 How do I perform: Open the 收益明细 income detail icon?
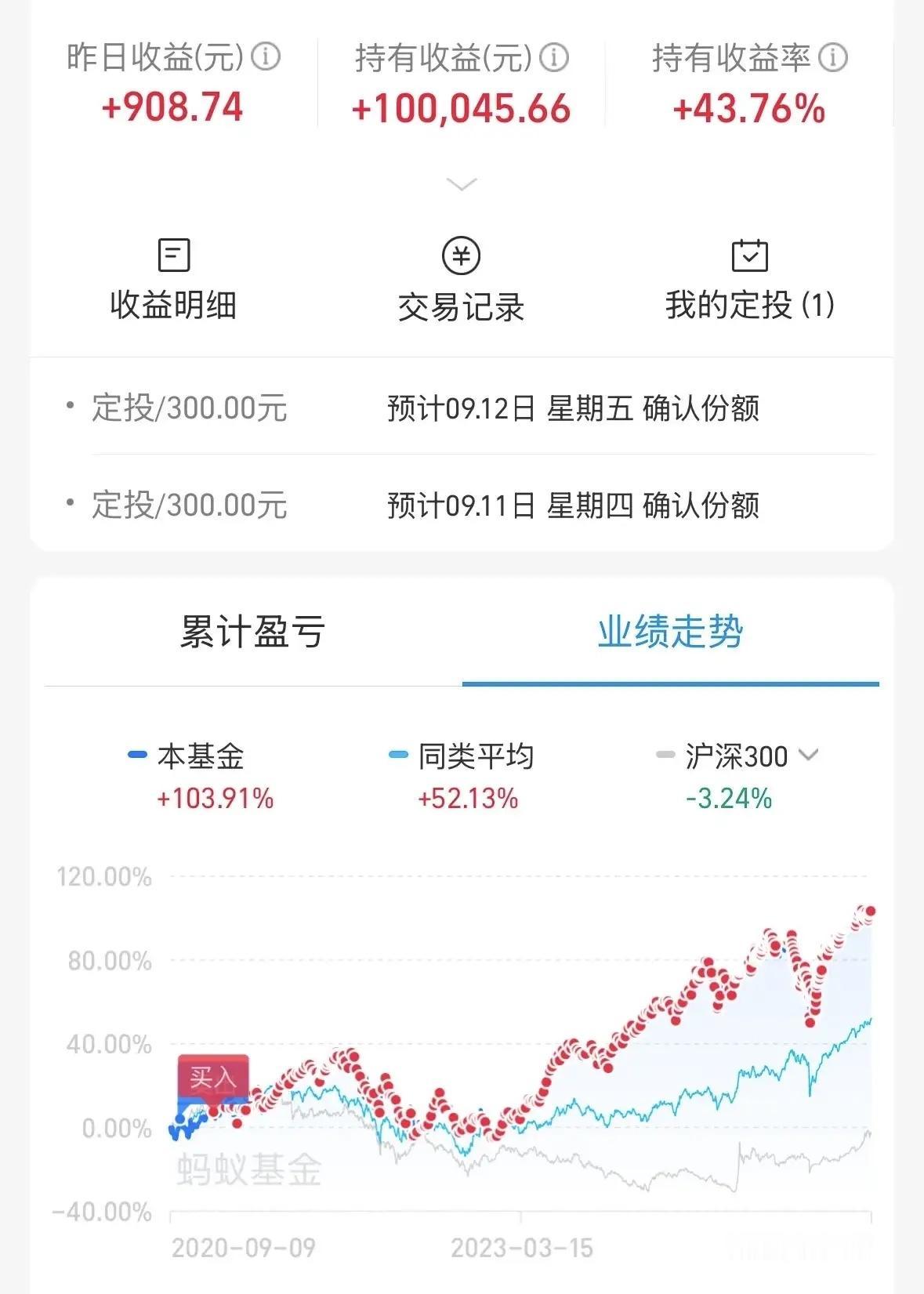pos(174,255)
